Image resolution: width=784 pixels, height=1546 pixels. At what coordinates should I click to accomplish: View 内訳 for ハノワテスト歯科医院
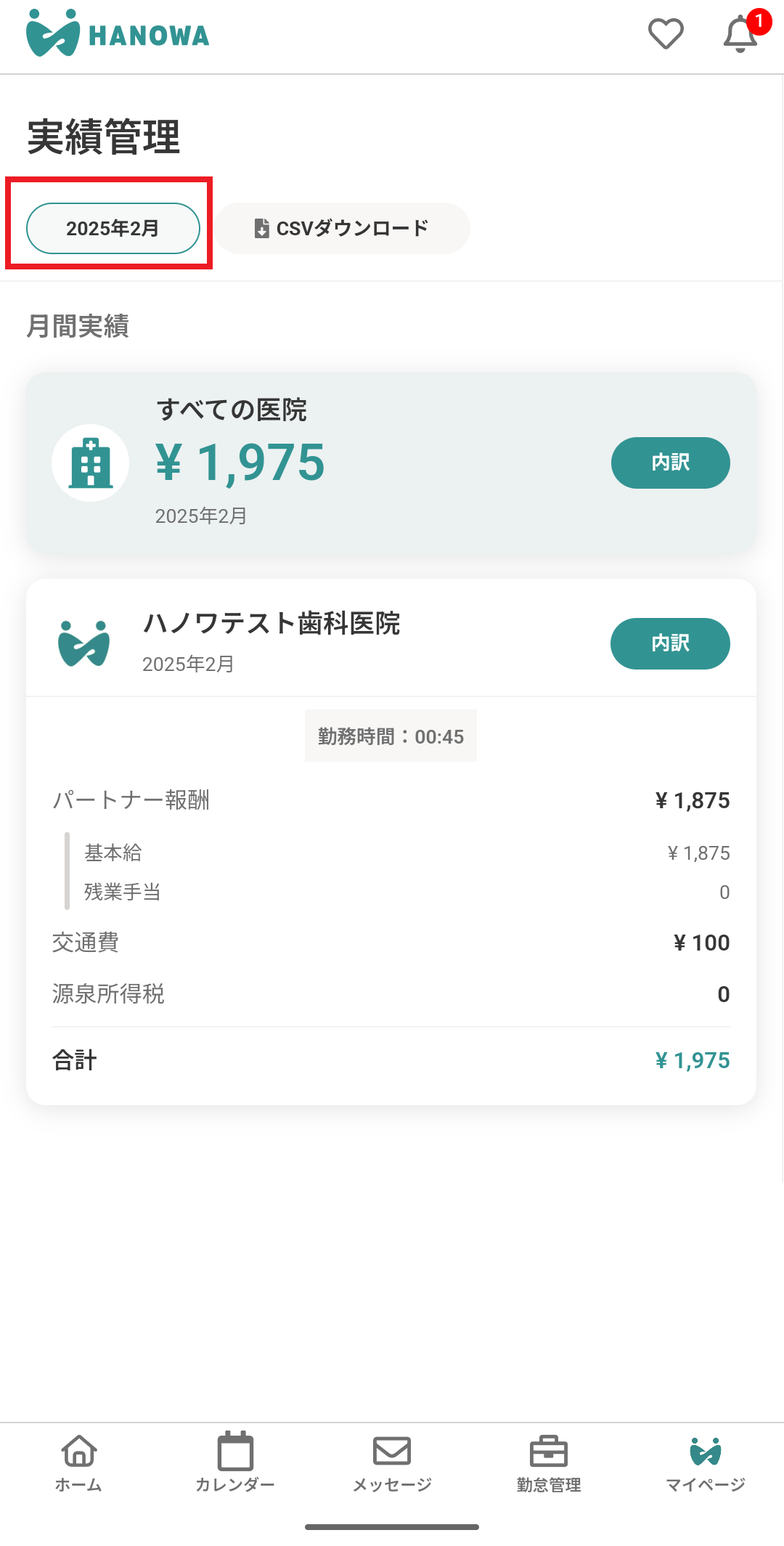670,643
